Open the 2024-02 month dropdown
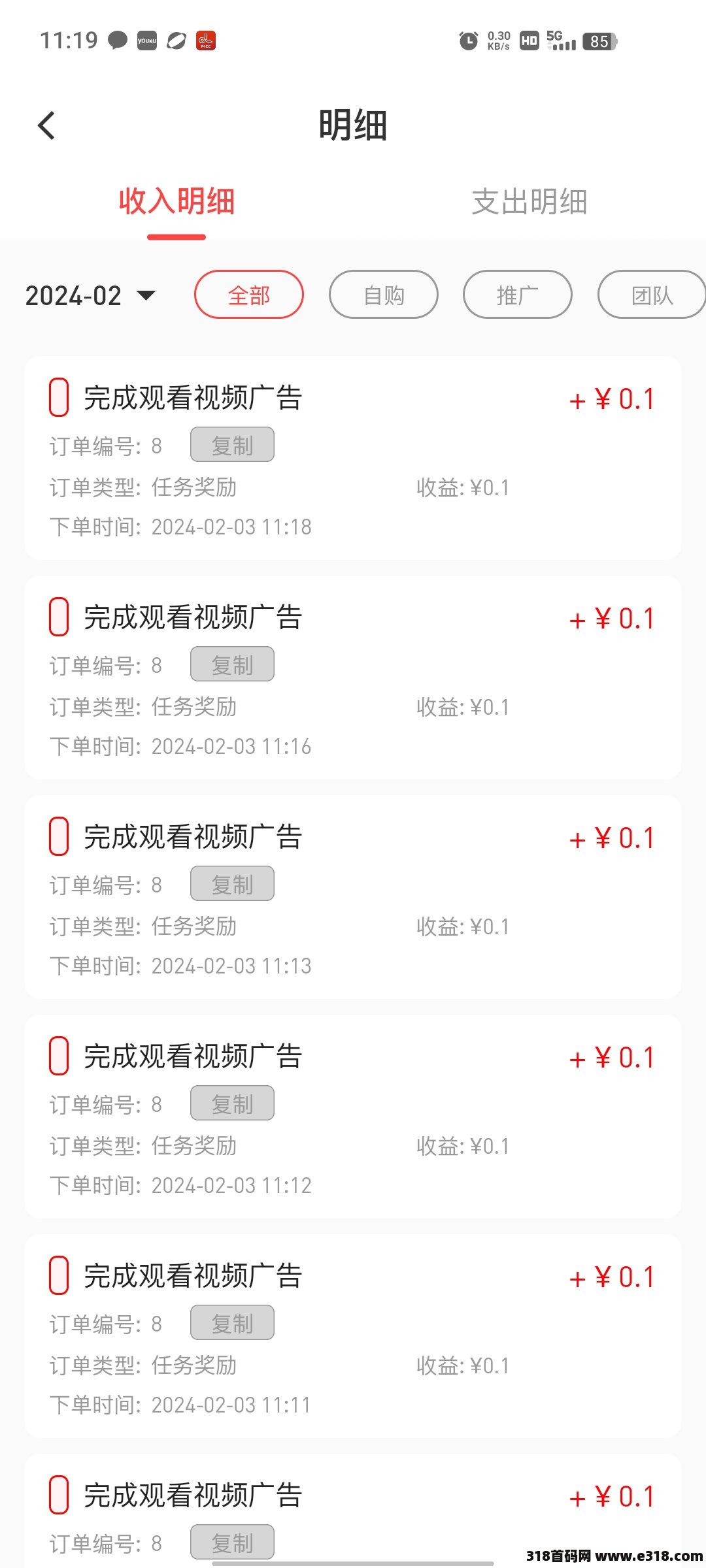The height and width of the screenshot is (1568, 706). (90, 295)
